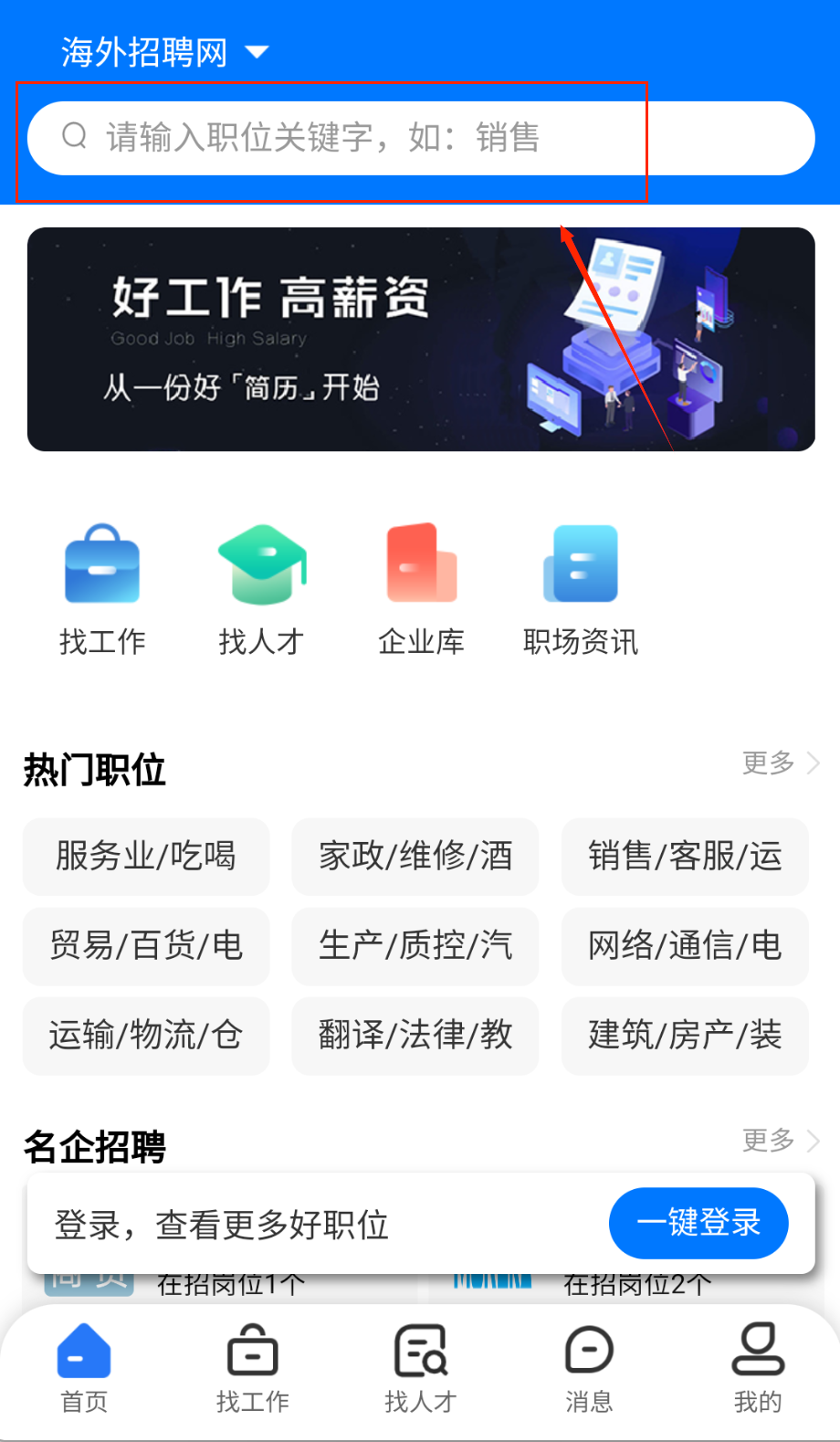Open the 好工作 高薪资 resume banner
The width and height of the screenshot is (840, 1442).
pyautogui.click(x=420, y=339)
